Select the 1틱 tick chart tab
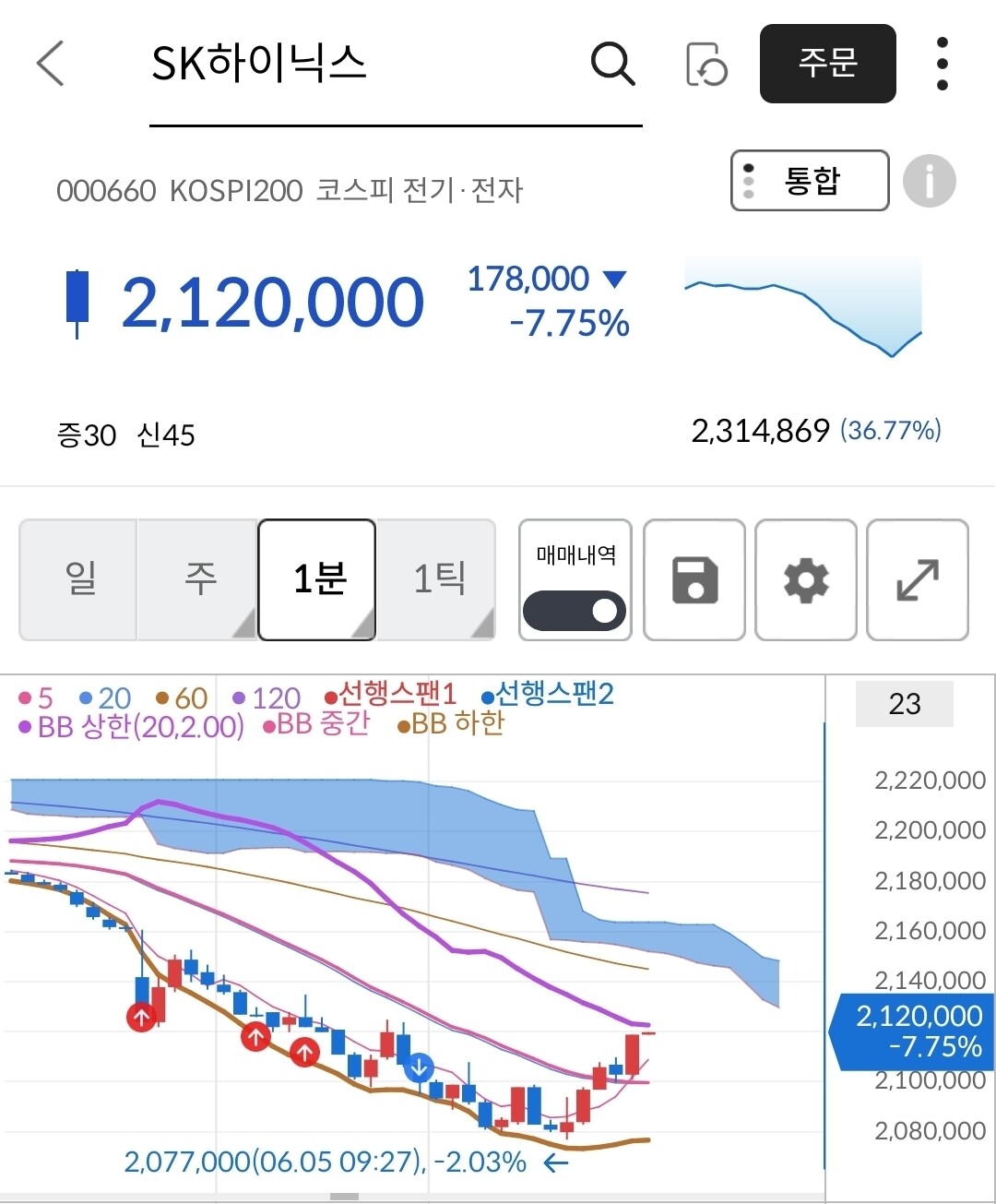 point(437,579)
